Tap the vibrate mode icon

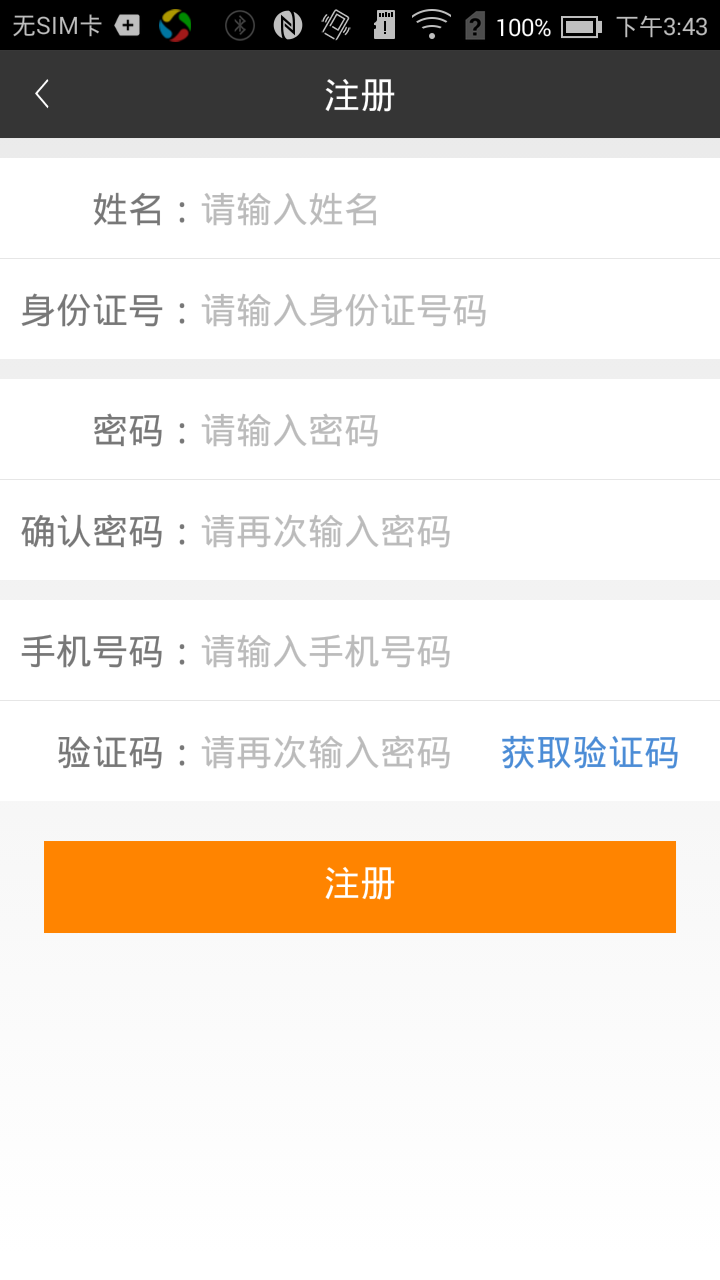click(x=337, y=25)
